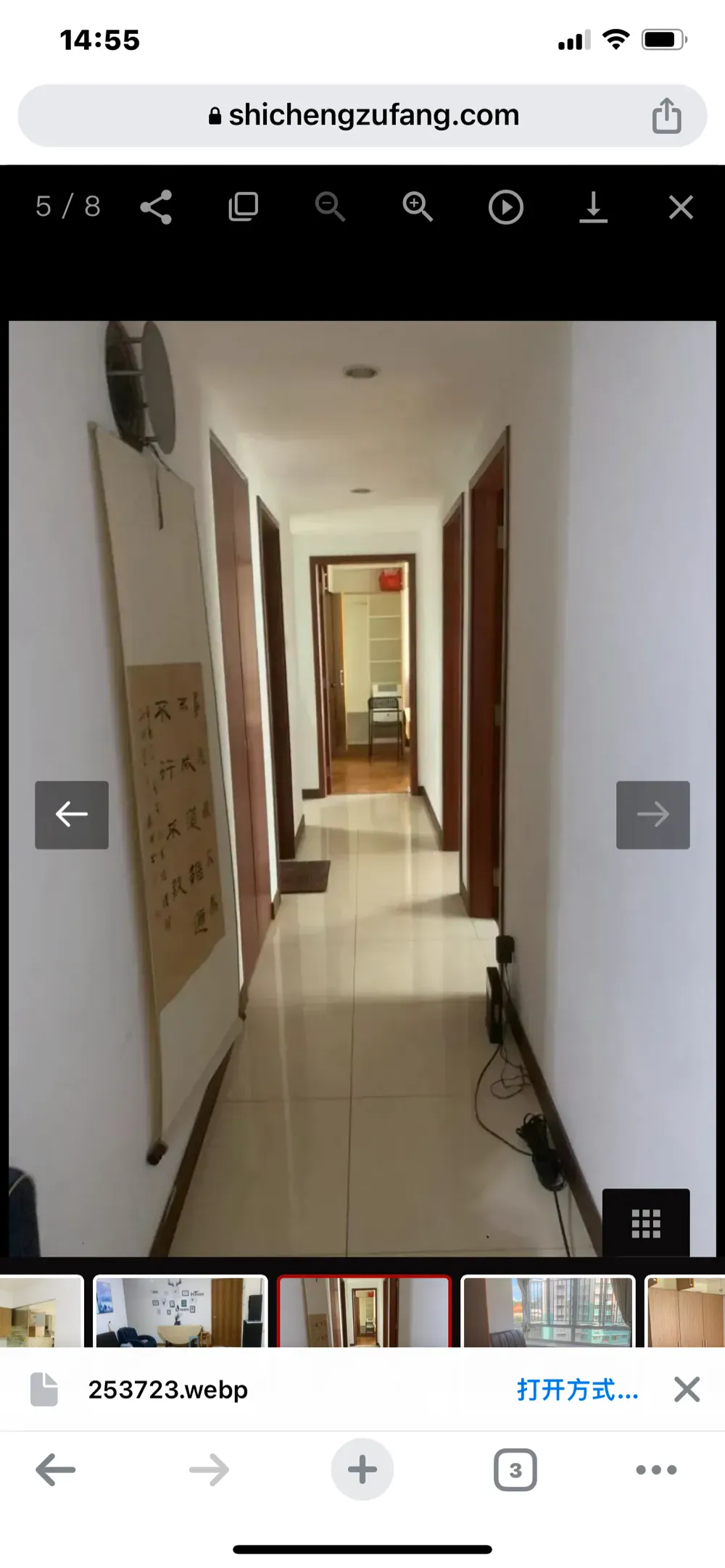Image resolution: width=725 pixels, height=1568 pixels.
Task: Open the fullscreen toggle icon
Action: coord(243,207)
